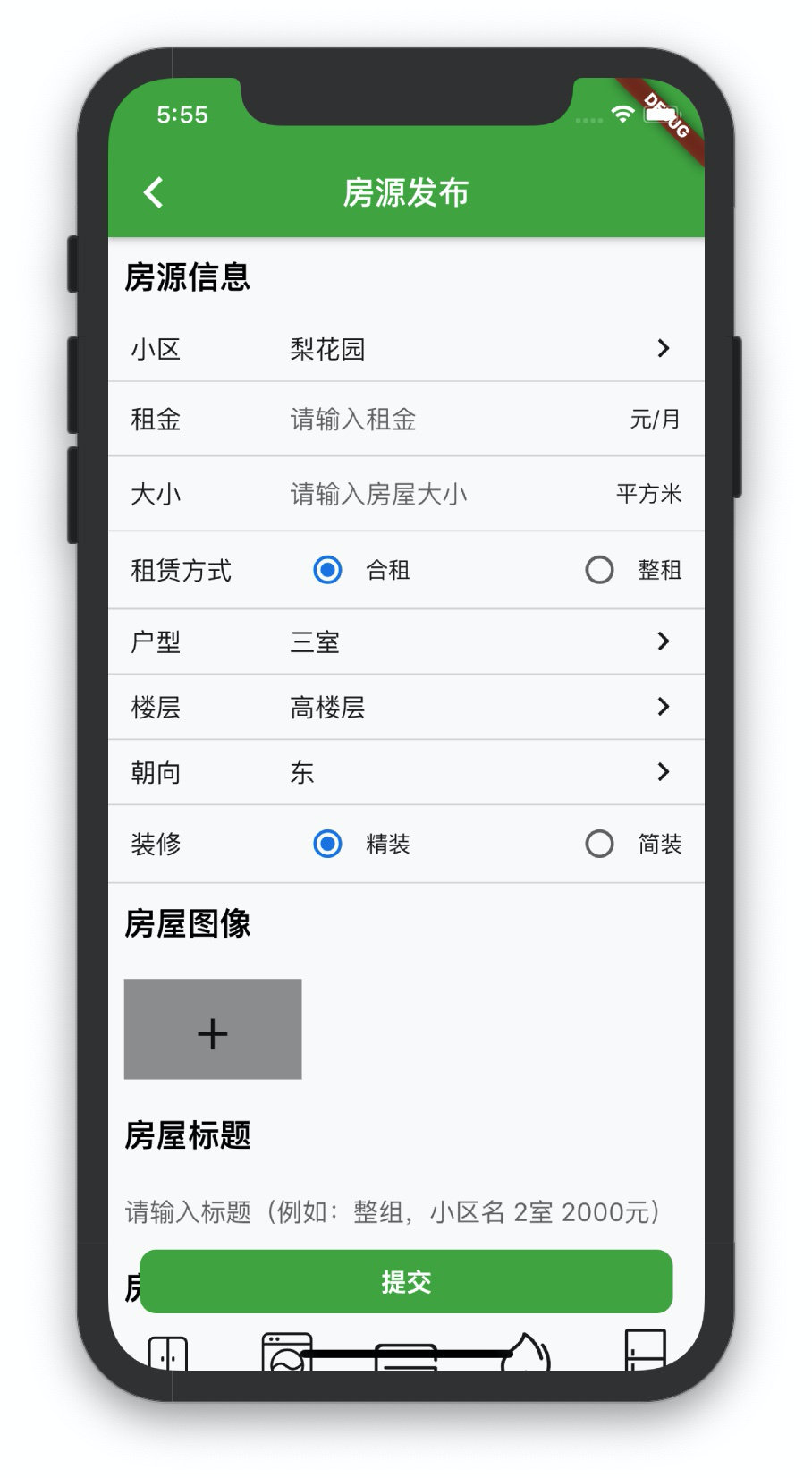Choose 简装 decoration option

pos(599,844)
